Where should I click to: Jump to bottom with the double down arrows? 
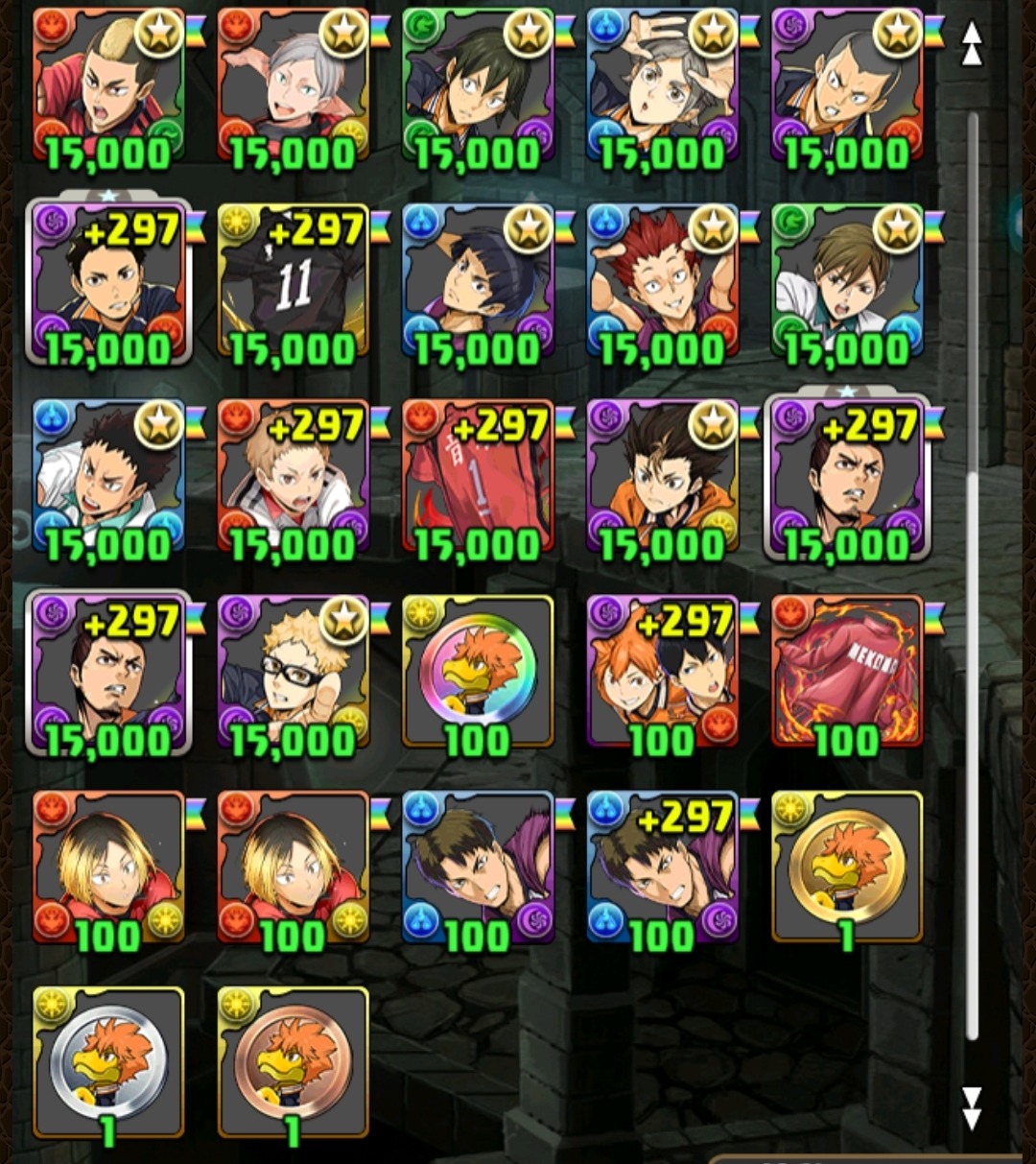pos(972,1108)
